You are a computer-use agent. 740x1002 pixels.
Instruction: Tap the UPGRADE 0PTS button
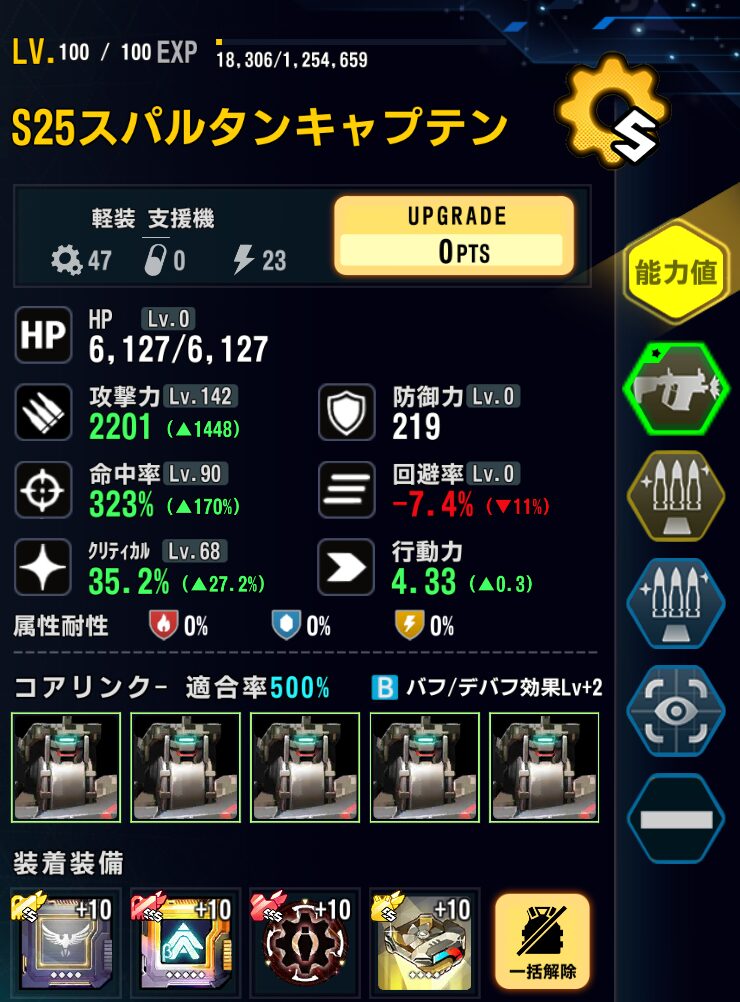pos(453,236)
